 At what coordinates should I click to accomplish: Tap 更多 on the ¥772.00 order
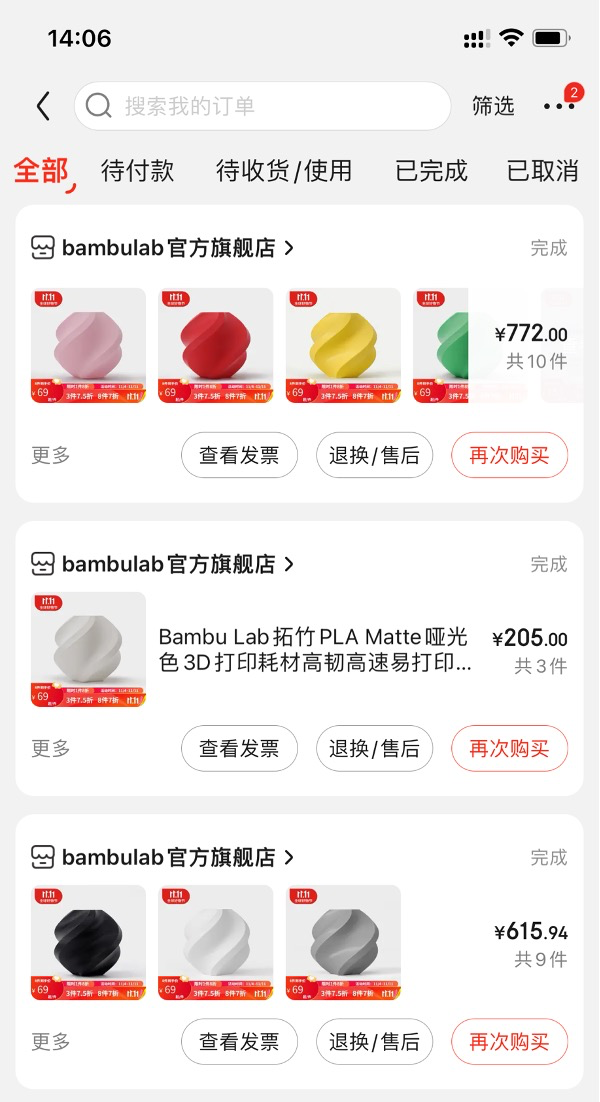pos(51,456)
